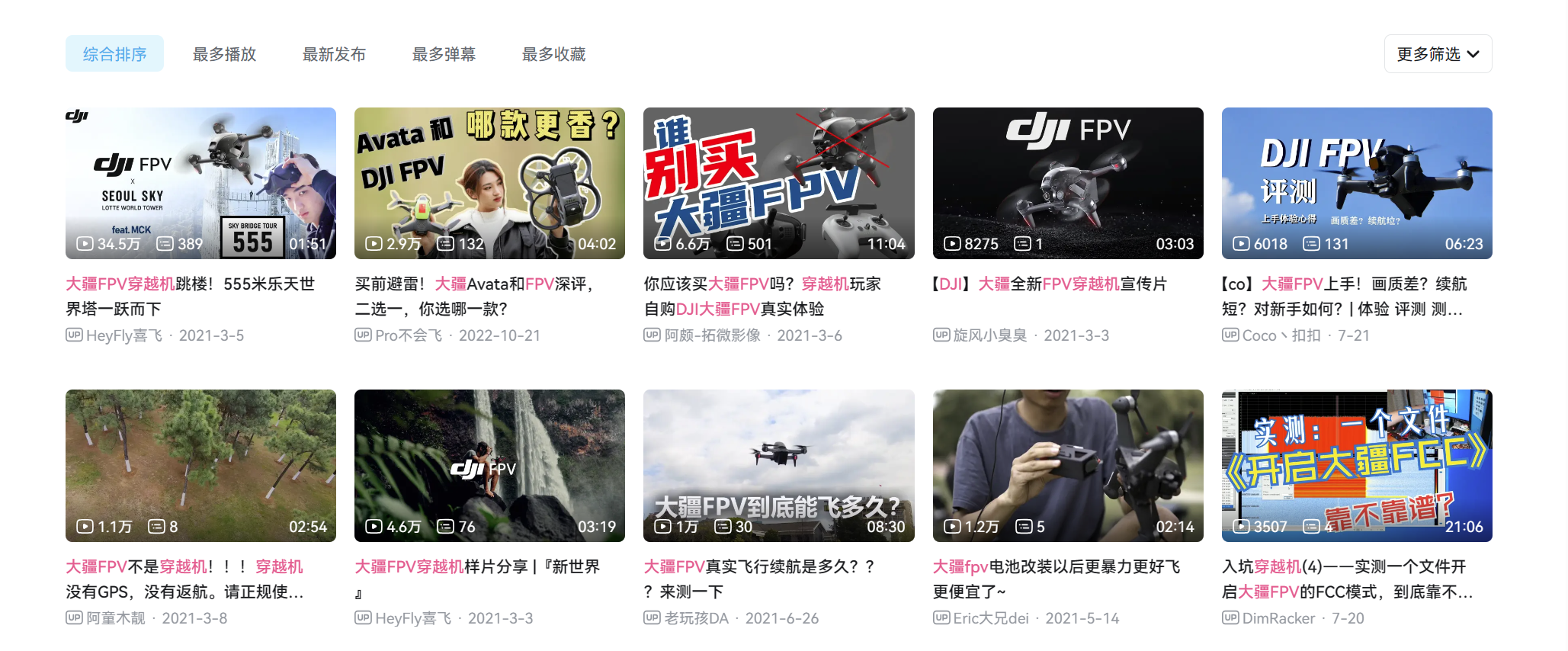Play the Avata和FPV深评 comparison video
Screen dimensions: 1568x651
pos(489,183)
